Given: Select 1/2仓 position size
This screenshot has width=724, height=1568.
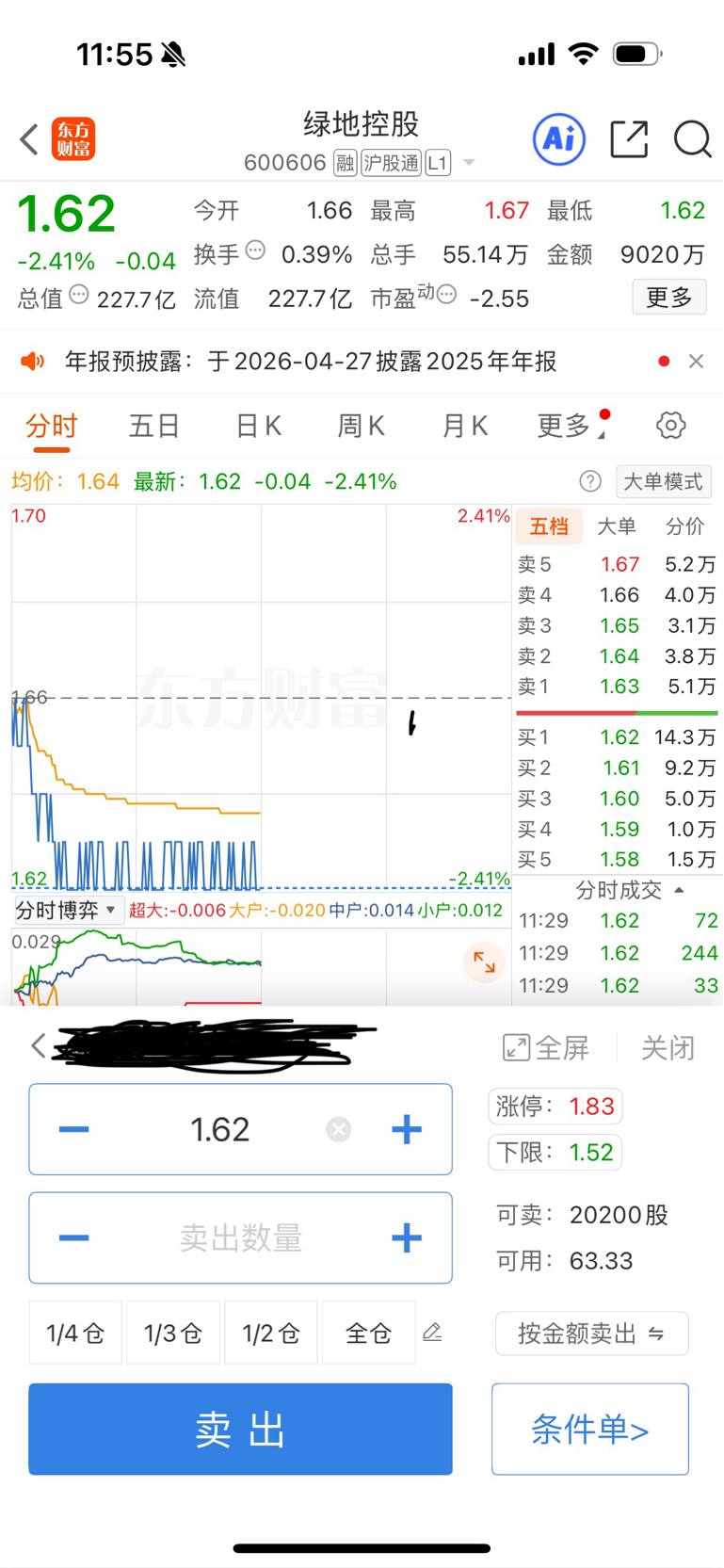Looking at the screenshot, I should click(x=271, y=1334).
